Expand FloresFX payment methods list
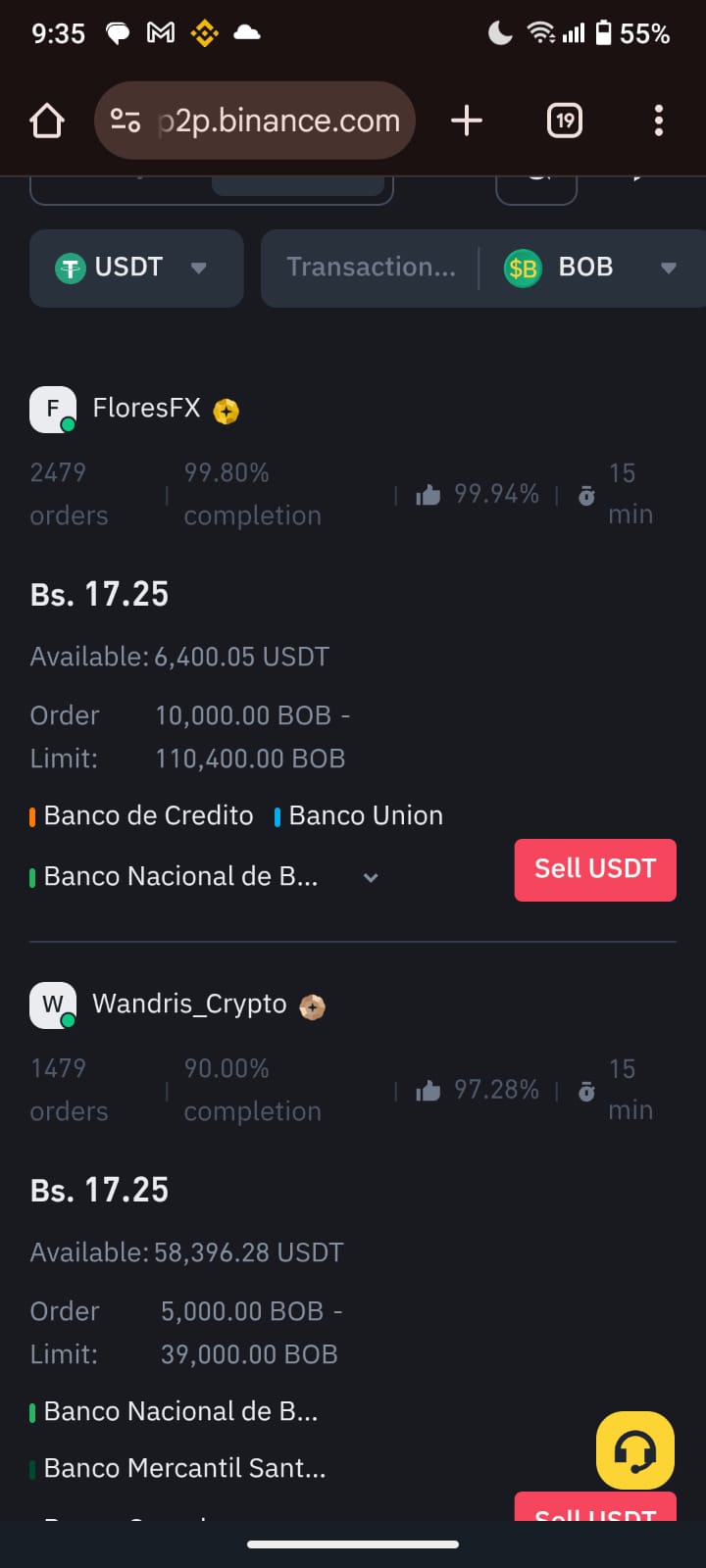Viewport: 706px width, 1568px height. point(371,878)
